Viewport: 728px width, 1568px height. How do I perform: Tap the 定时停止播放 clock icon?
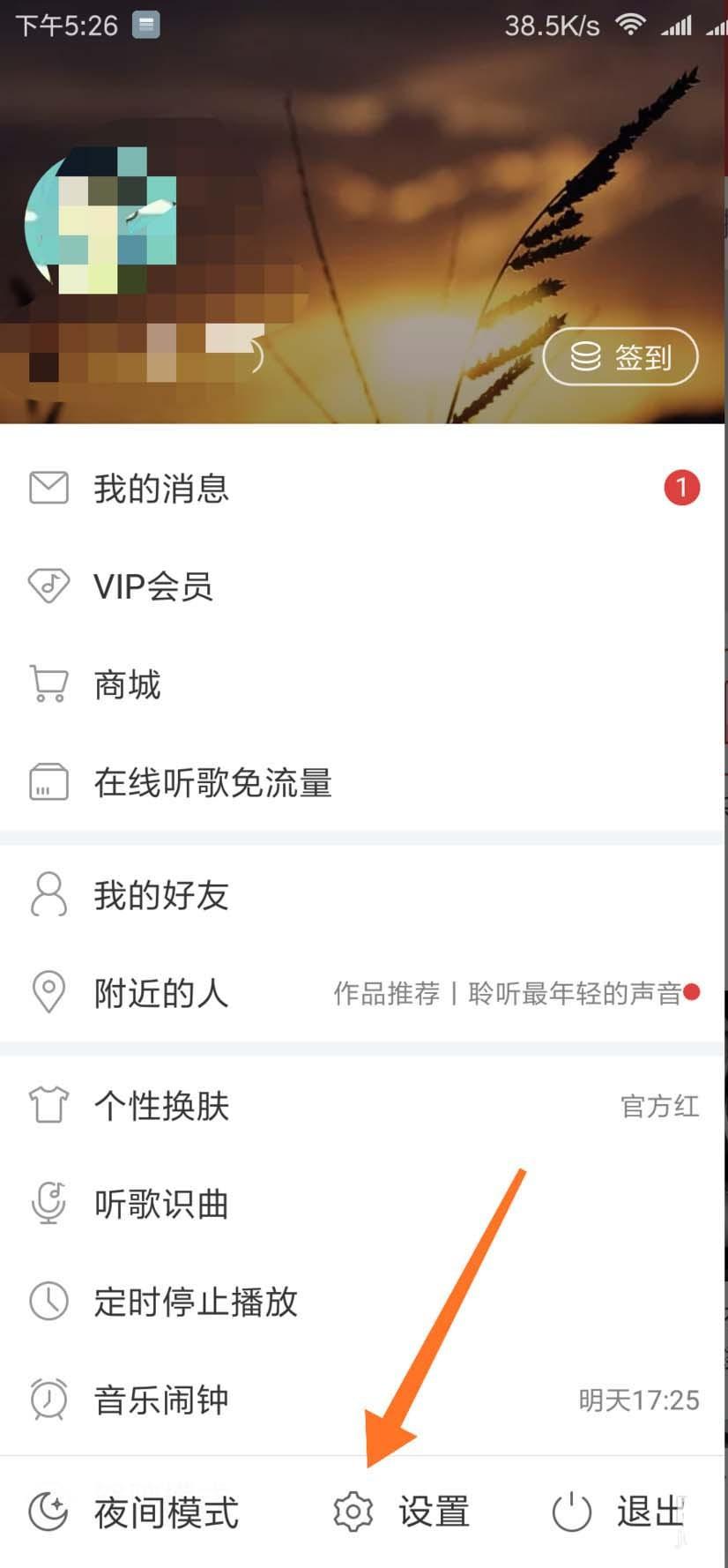(48, 1301)
